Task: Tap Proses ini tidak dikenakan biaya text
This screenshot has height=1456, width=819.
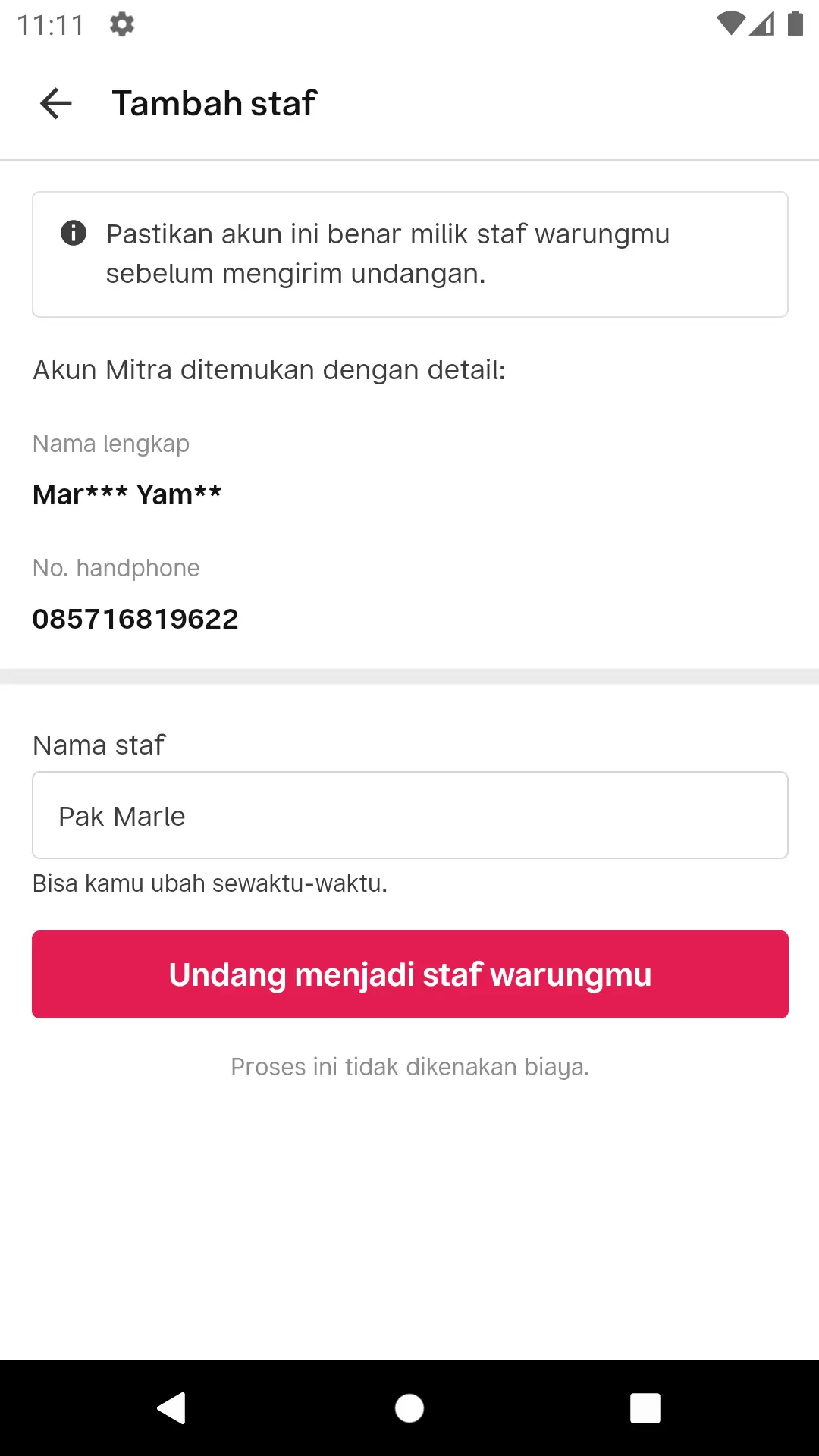Action: (x=409, y=1066)
